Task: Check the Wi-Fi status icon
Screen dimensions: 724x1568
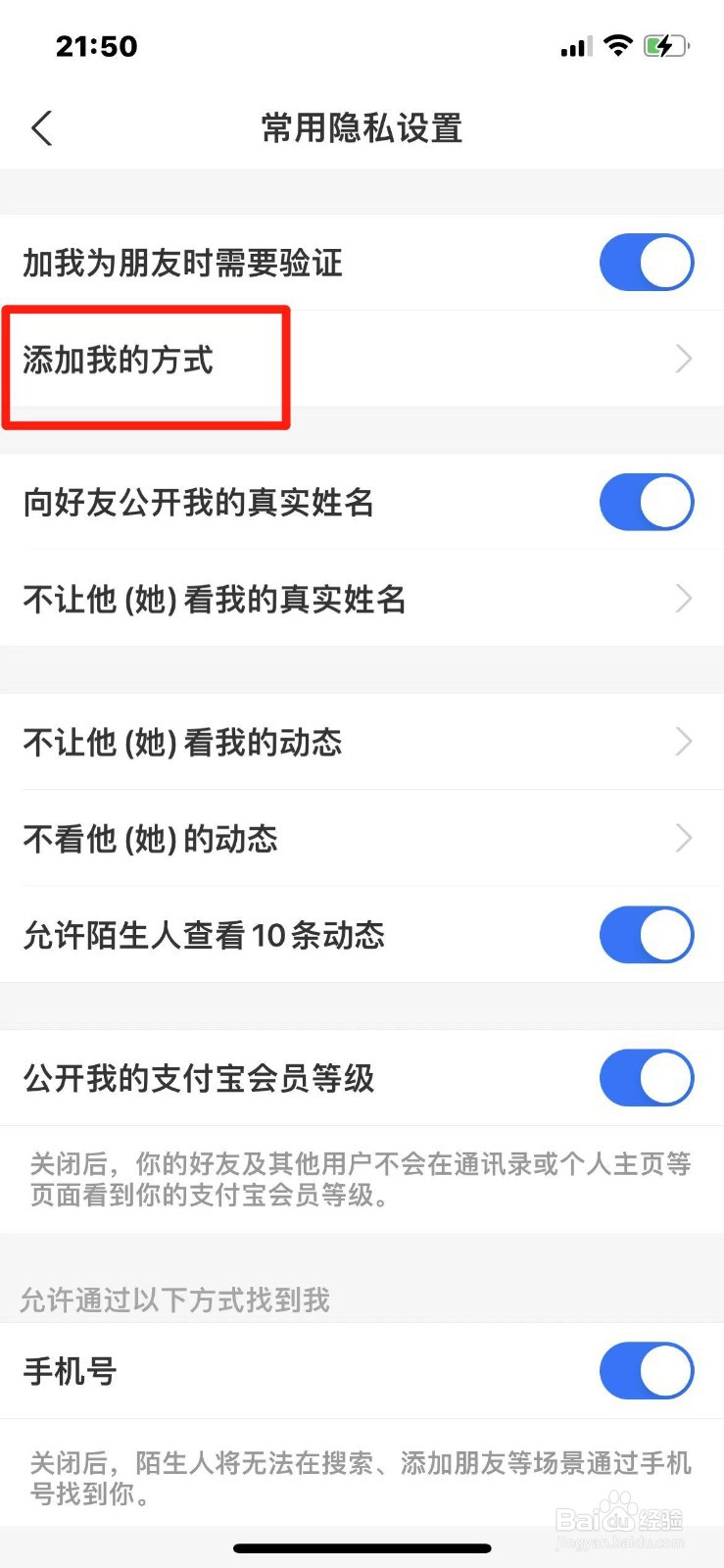Action: [618, 45]
